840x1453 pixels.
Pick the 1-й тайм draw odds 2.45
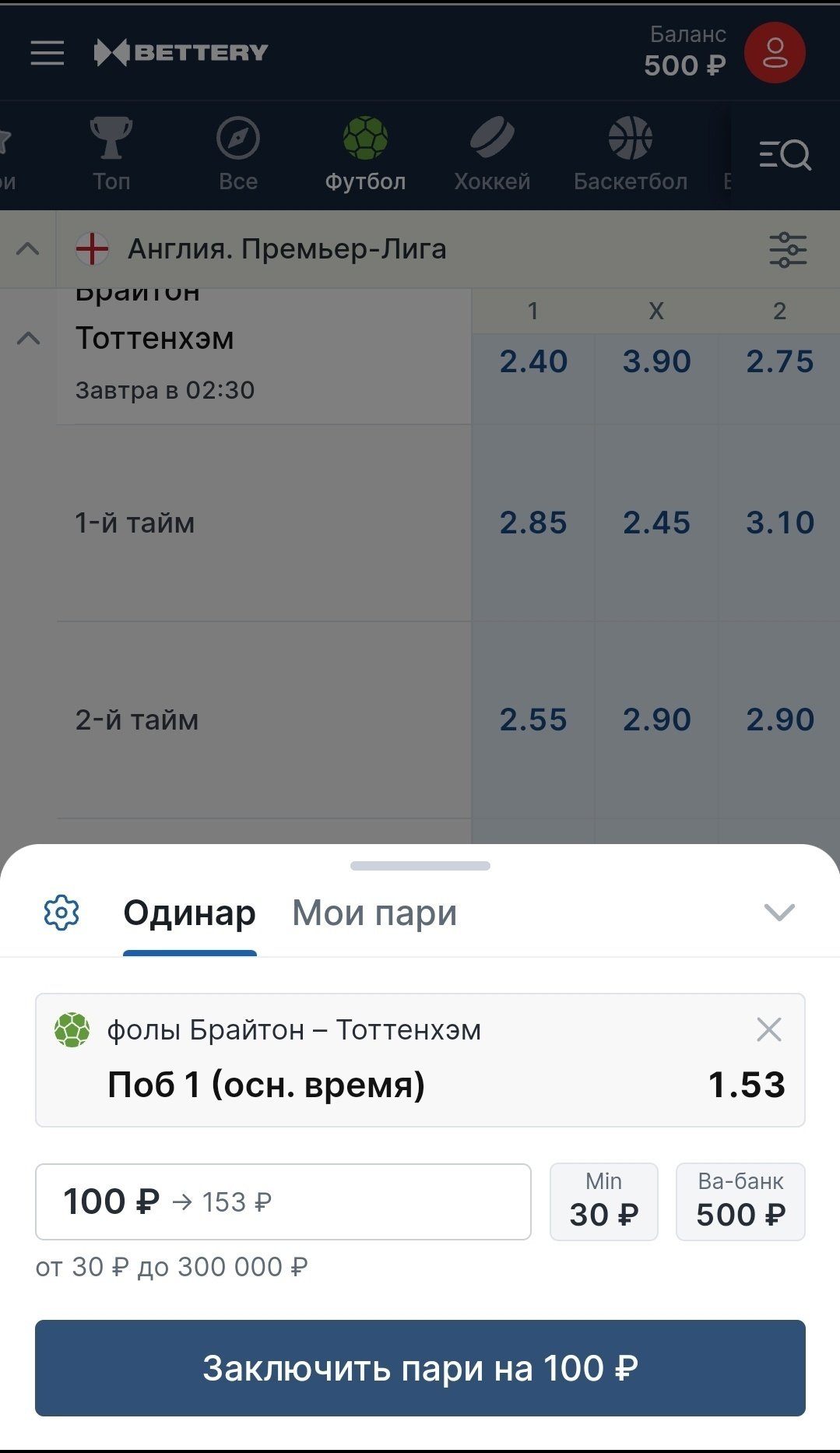(x=656, y=522)
